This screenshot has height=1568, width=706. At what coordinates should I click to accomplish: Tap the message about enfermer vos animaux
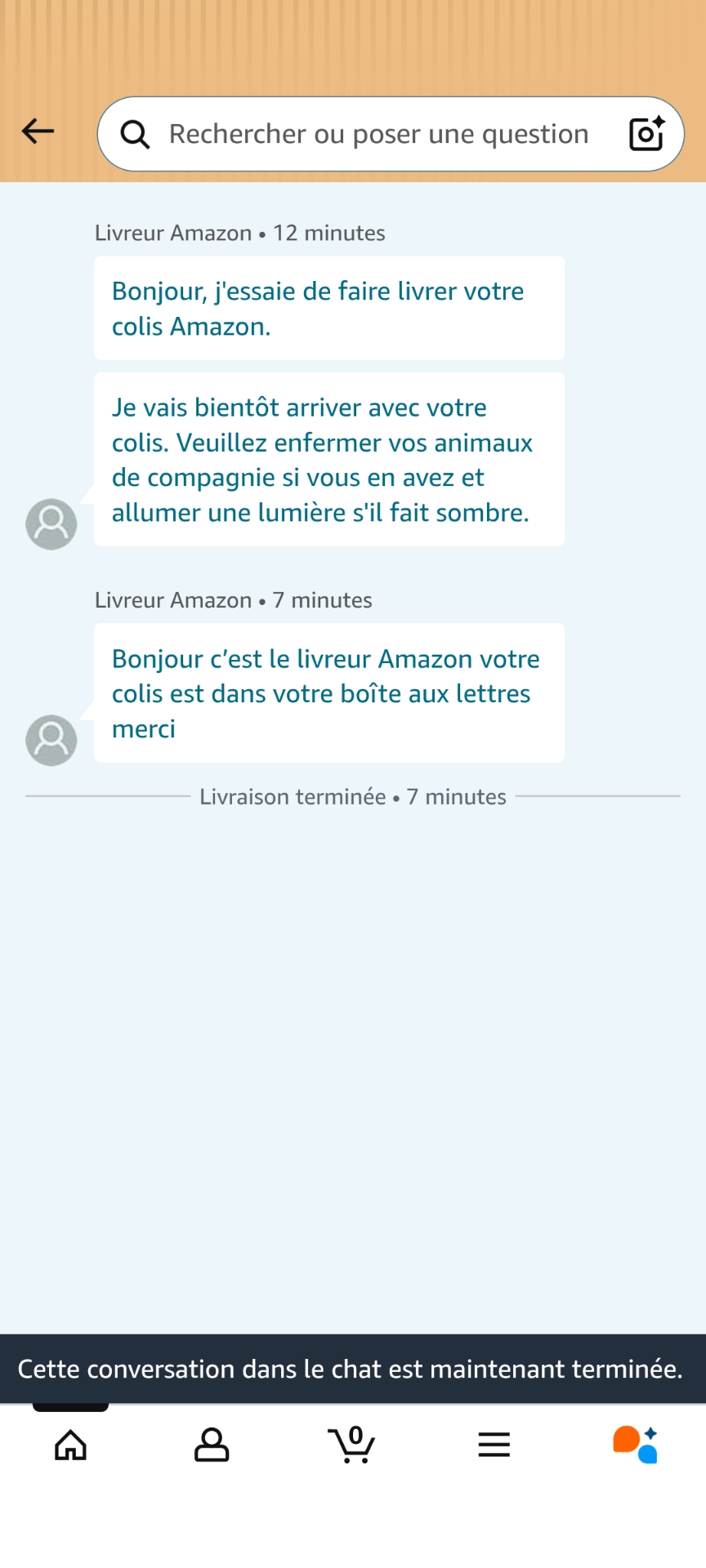tap(328, 460)
